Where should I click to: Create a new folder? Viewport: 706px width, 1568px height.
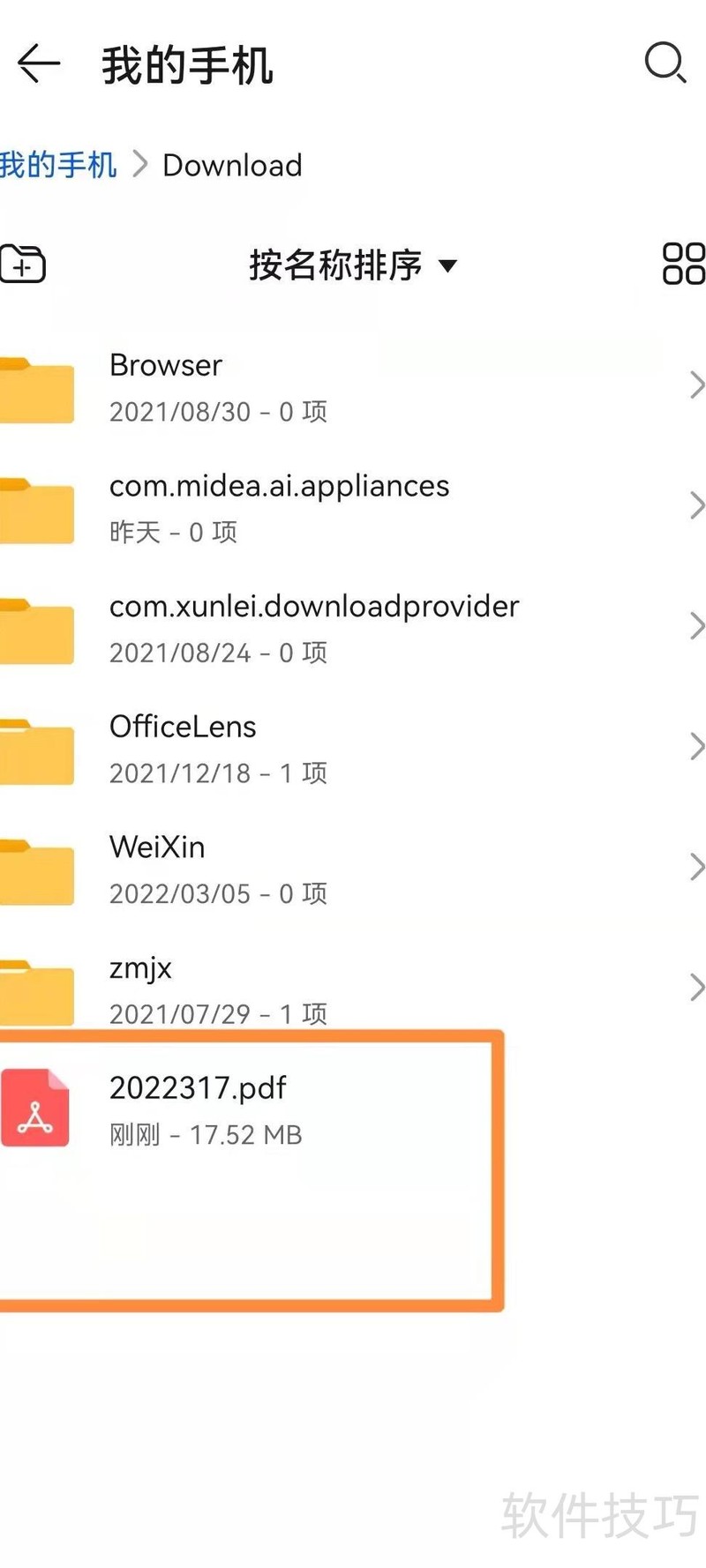tap(23, 264)
